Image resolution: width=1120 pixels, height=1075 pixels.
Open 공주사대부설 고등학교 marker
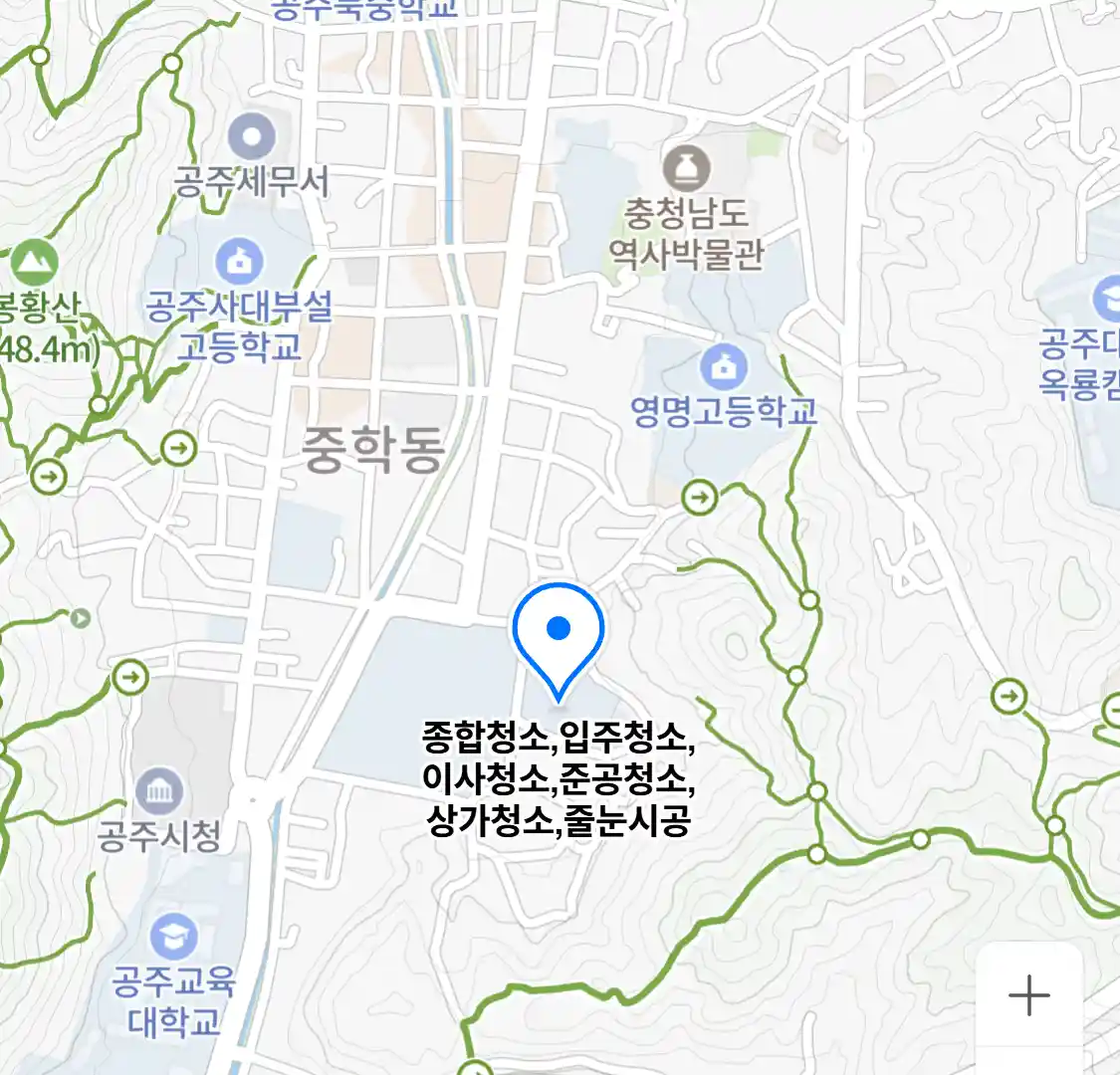click(x=239, y=262)
